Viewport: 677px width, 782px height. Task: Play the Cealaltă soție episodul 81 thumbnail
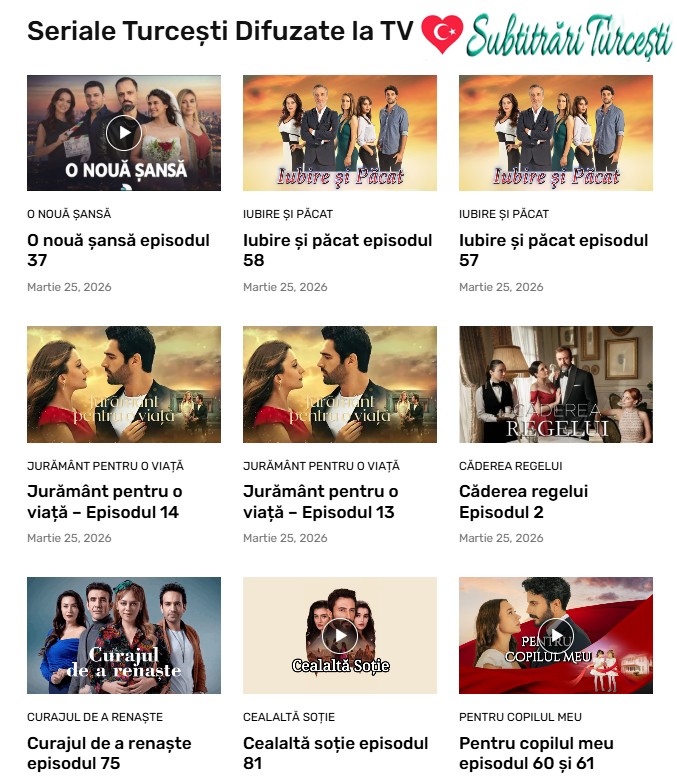[339, 635]
